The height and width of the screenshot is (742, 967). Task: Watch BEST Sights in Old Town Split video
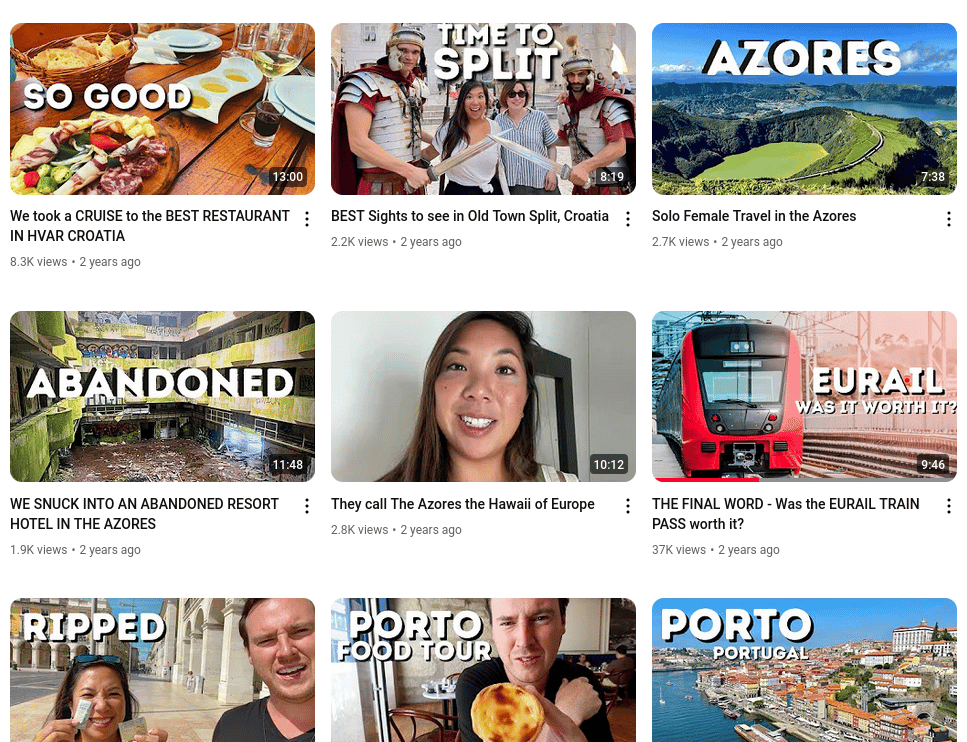[x=483, y=109]
